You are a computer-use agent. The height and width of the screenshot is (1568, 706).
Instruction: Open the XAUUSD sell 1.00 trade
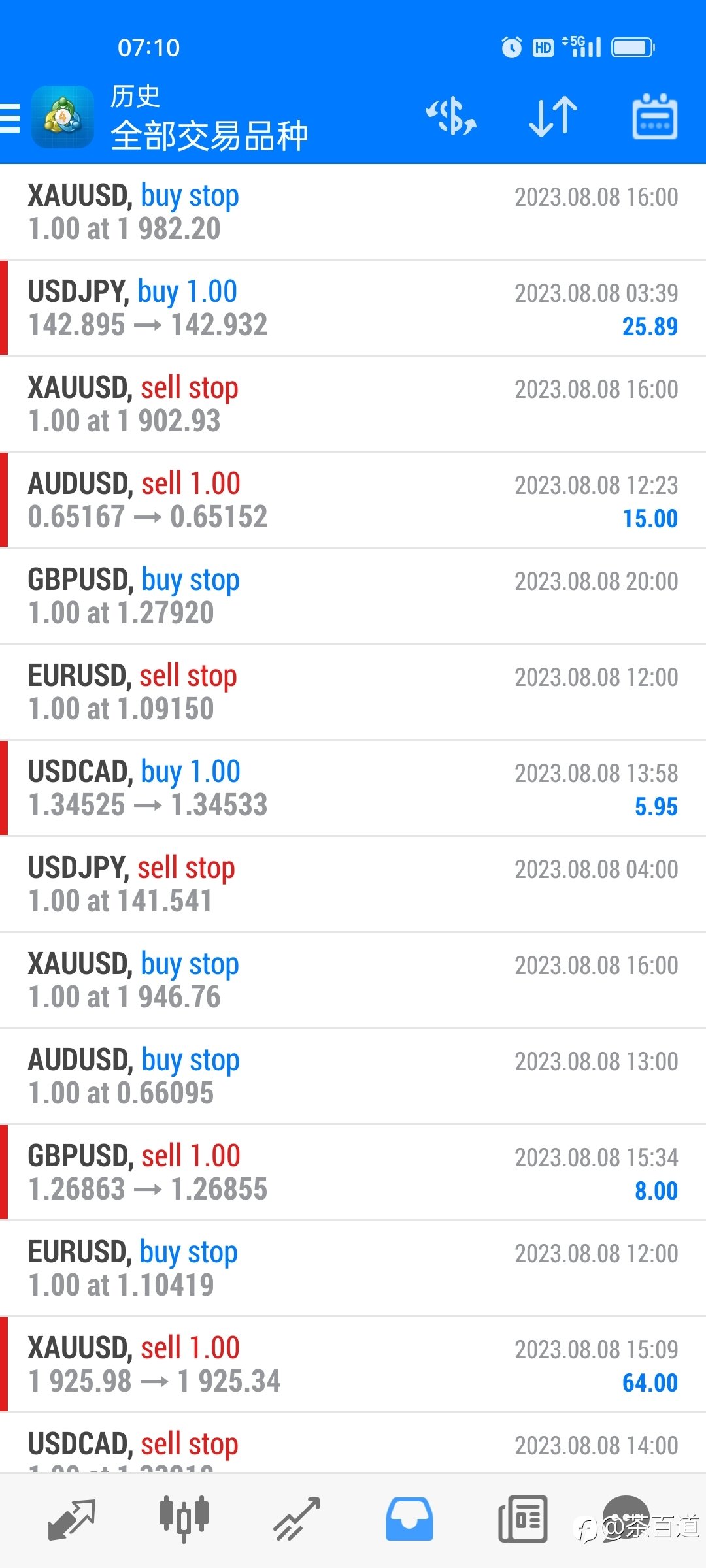pyautogui.click(x=353, y=1365)
